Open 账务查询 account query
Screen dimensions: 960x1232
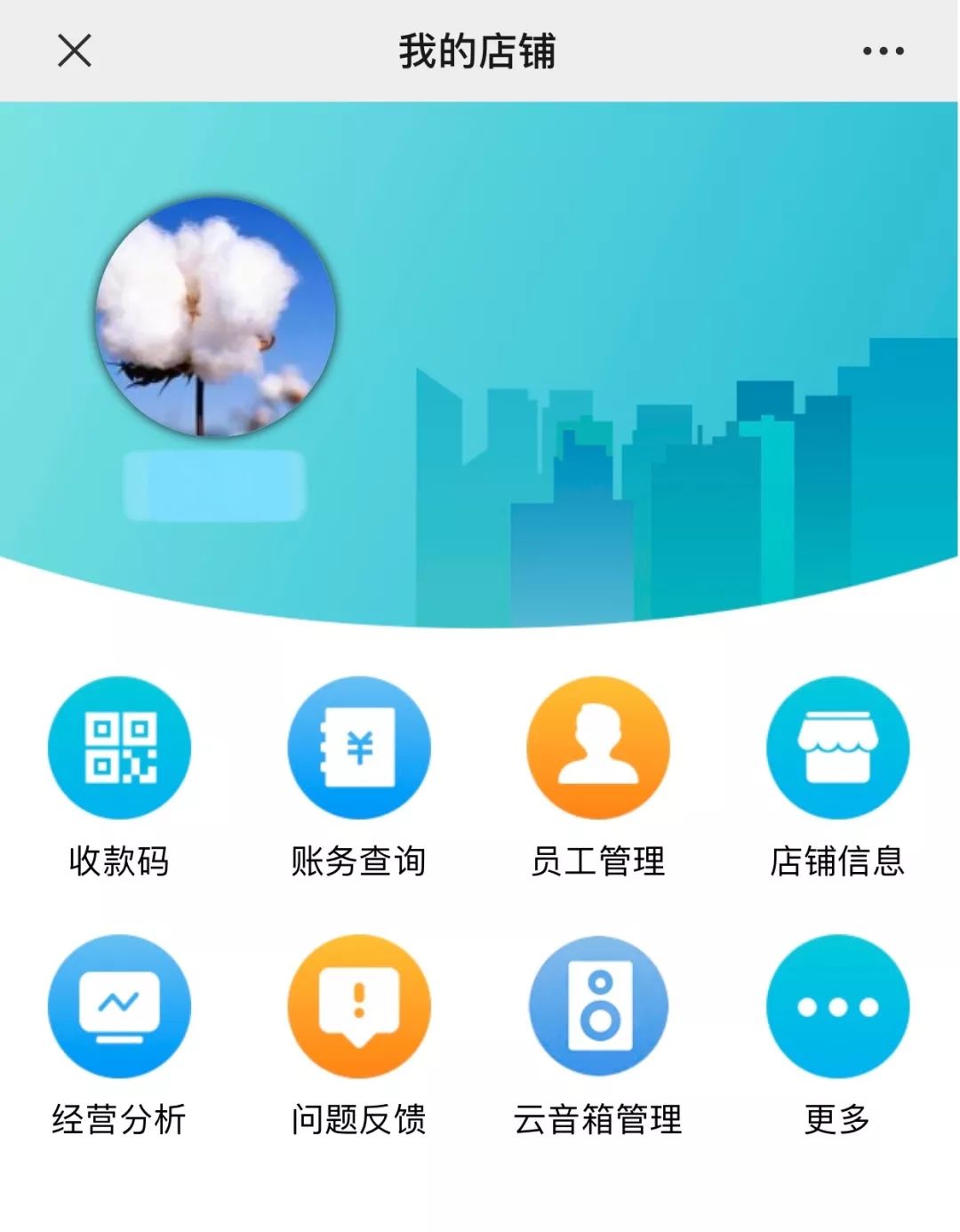(359, 748)
